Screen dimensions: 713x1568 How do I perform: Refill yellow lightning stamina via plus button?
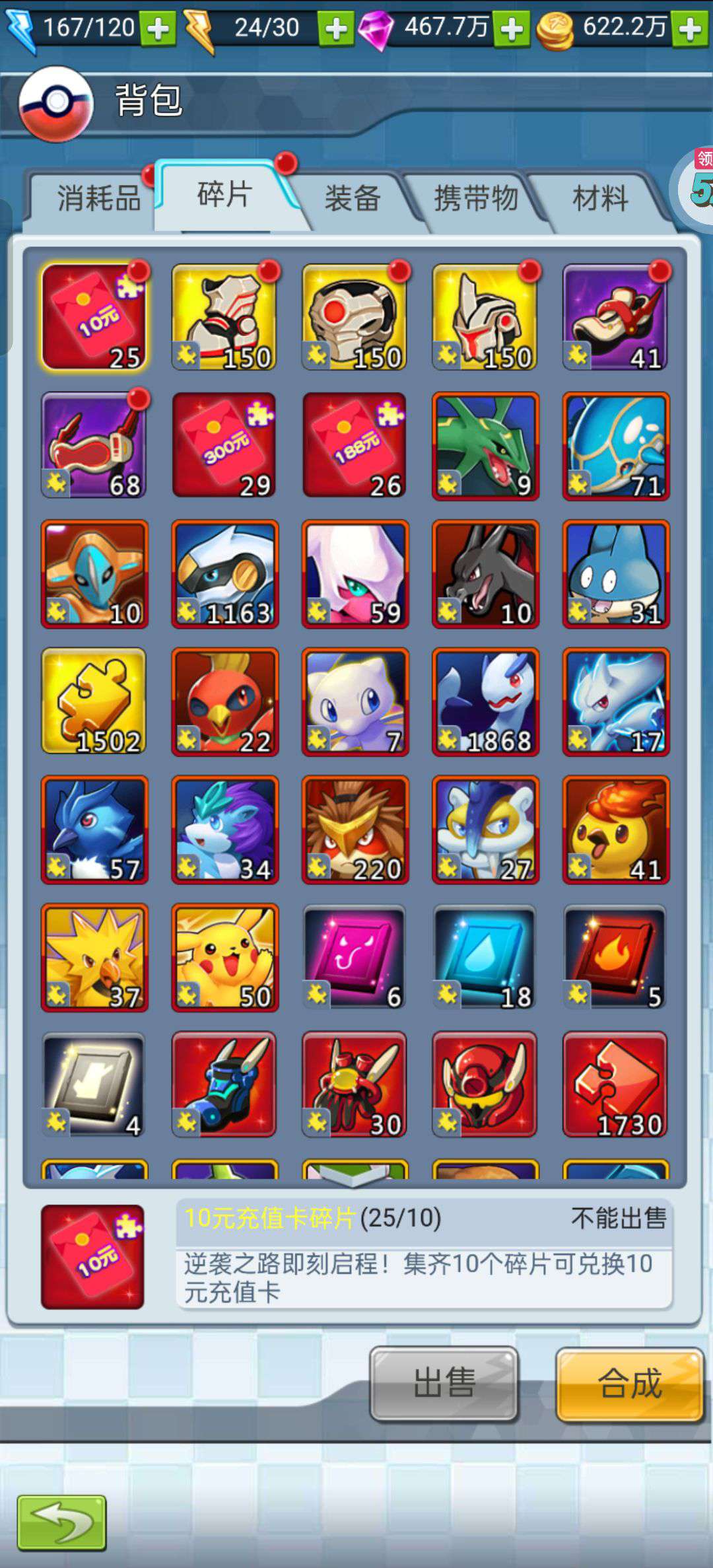click(335, 29)
